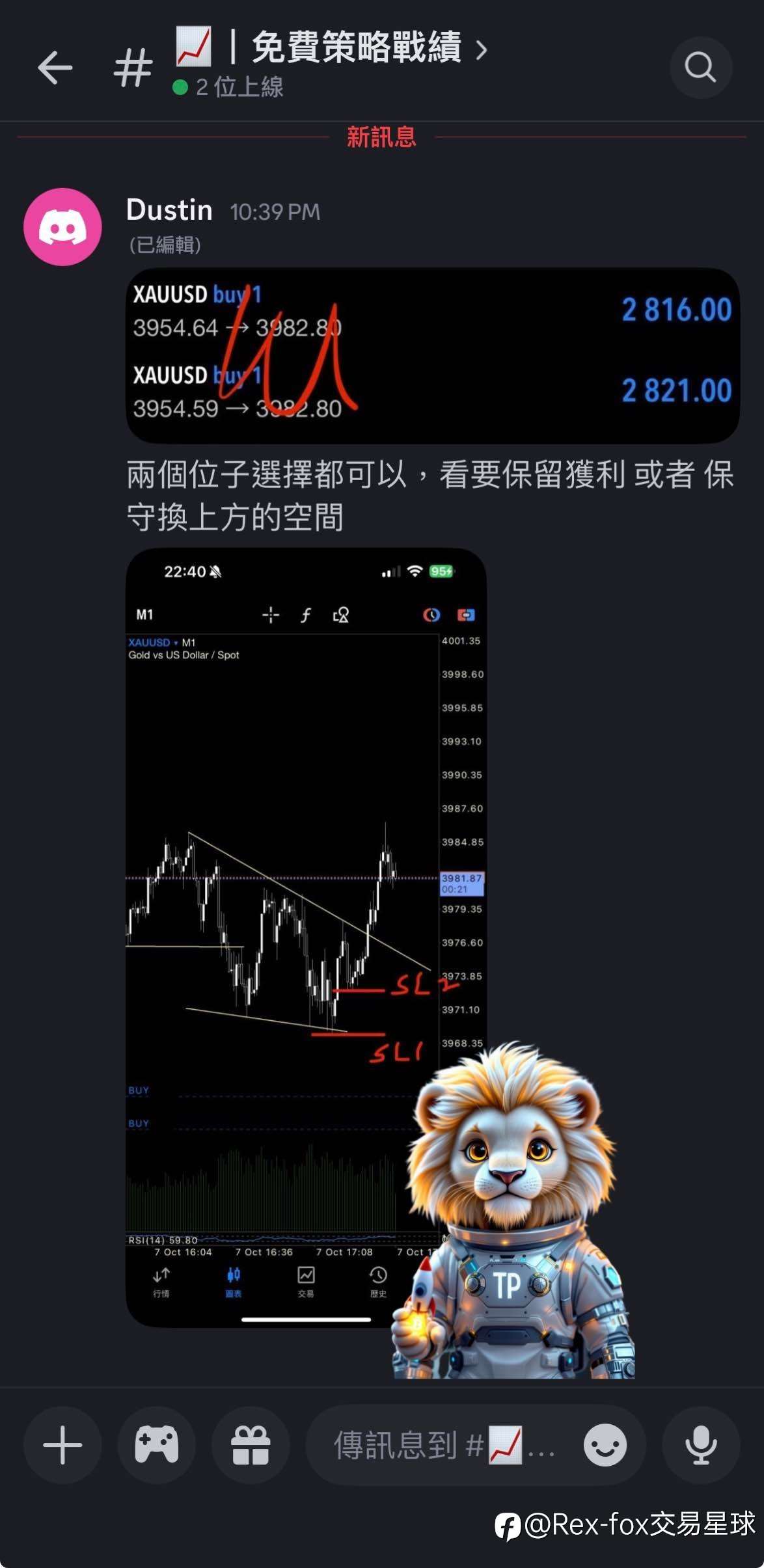Tap the back arrow to leave the channel
Viewport: 764px width, 1568px height.
(x=55, y=67)
